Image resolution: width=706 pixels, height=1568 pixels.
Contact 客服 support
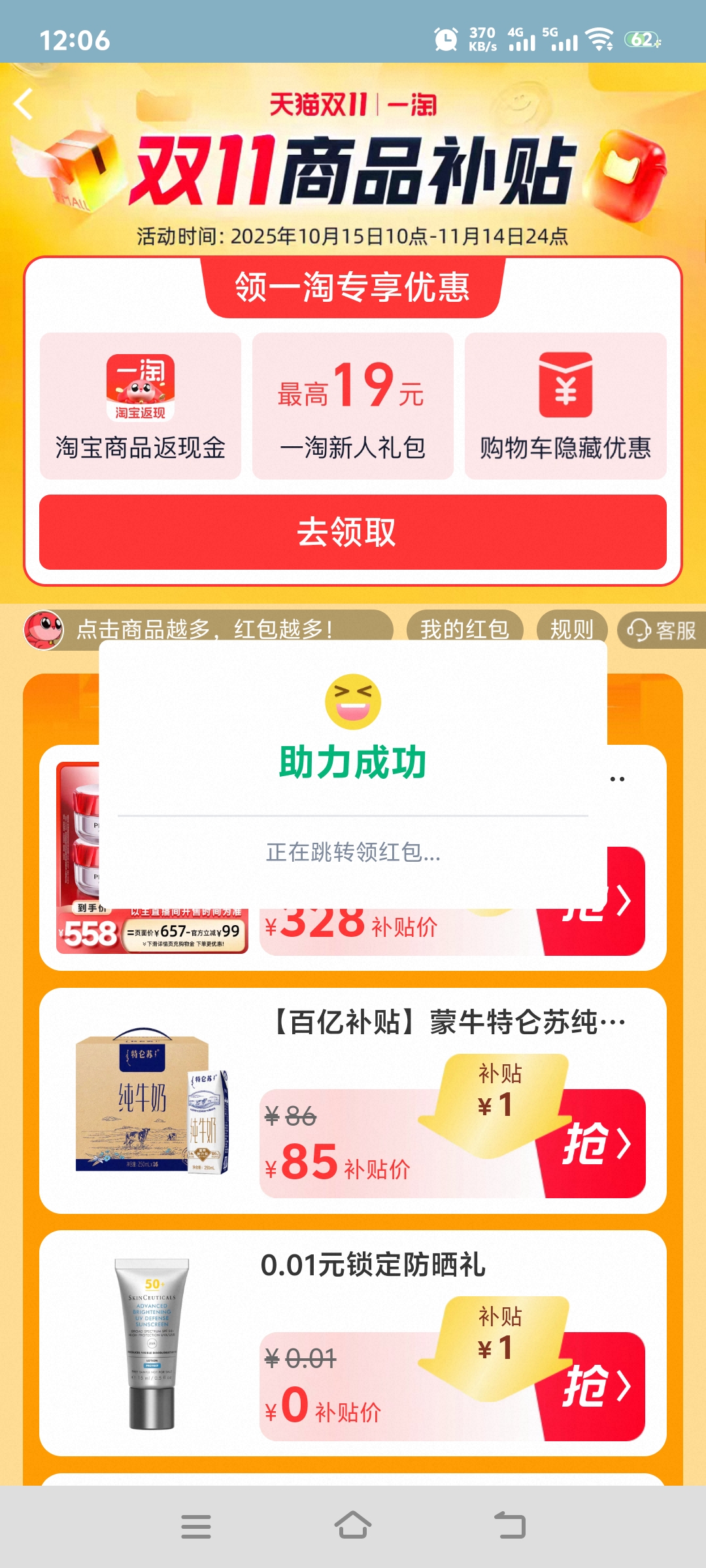point(662,630)
